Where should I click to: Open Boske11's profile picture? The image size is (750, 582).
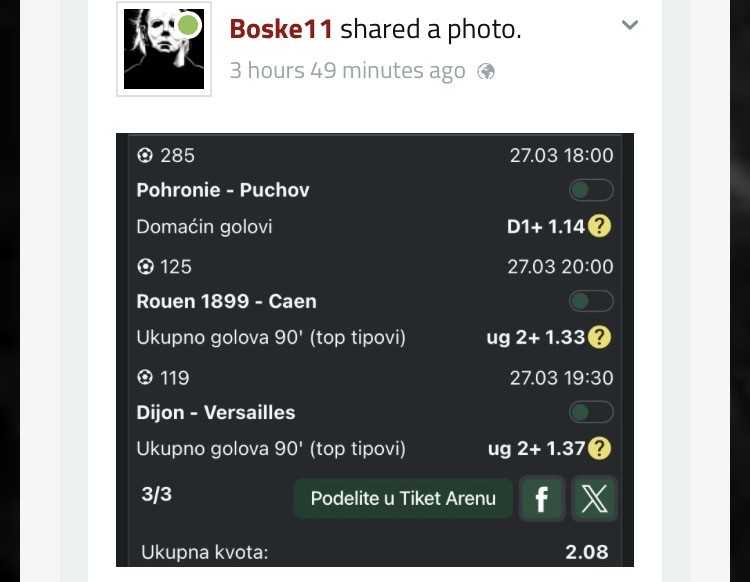[164, 49]
